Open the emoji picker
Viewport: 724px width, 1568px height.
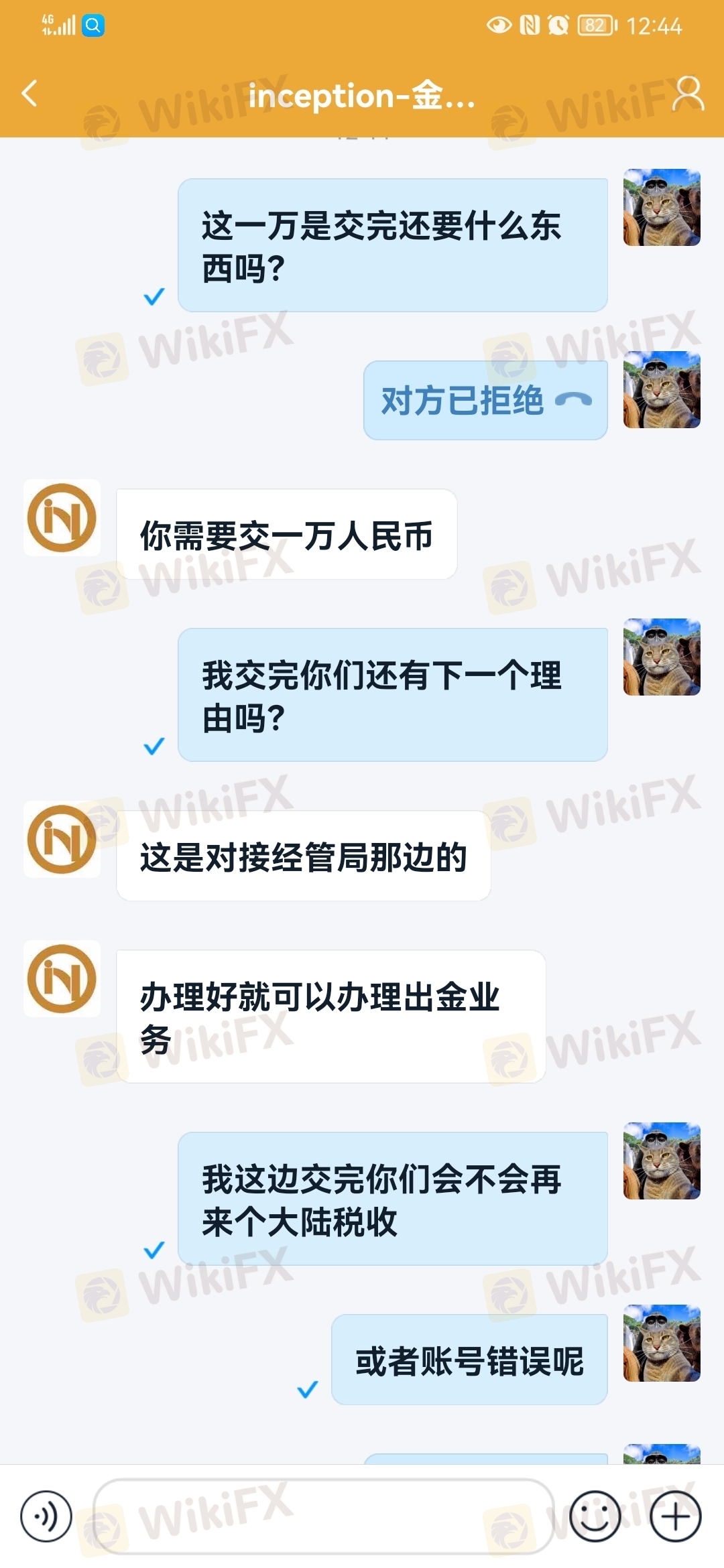click(595, 1516)
